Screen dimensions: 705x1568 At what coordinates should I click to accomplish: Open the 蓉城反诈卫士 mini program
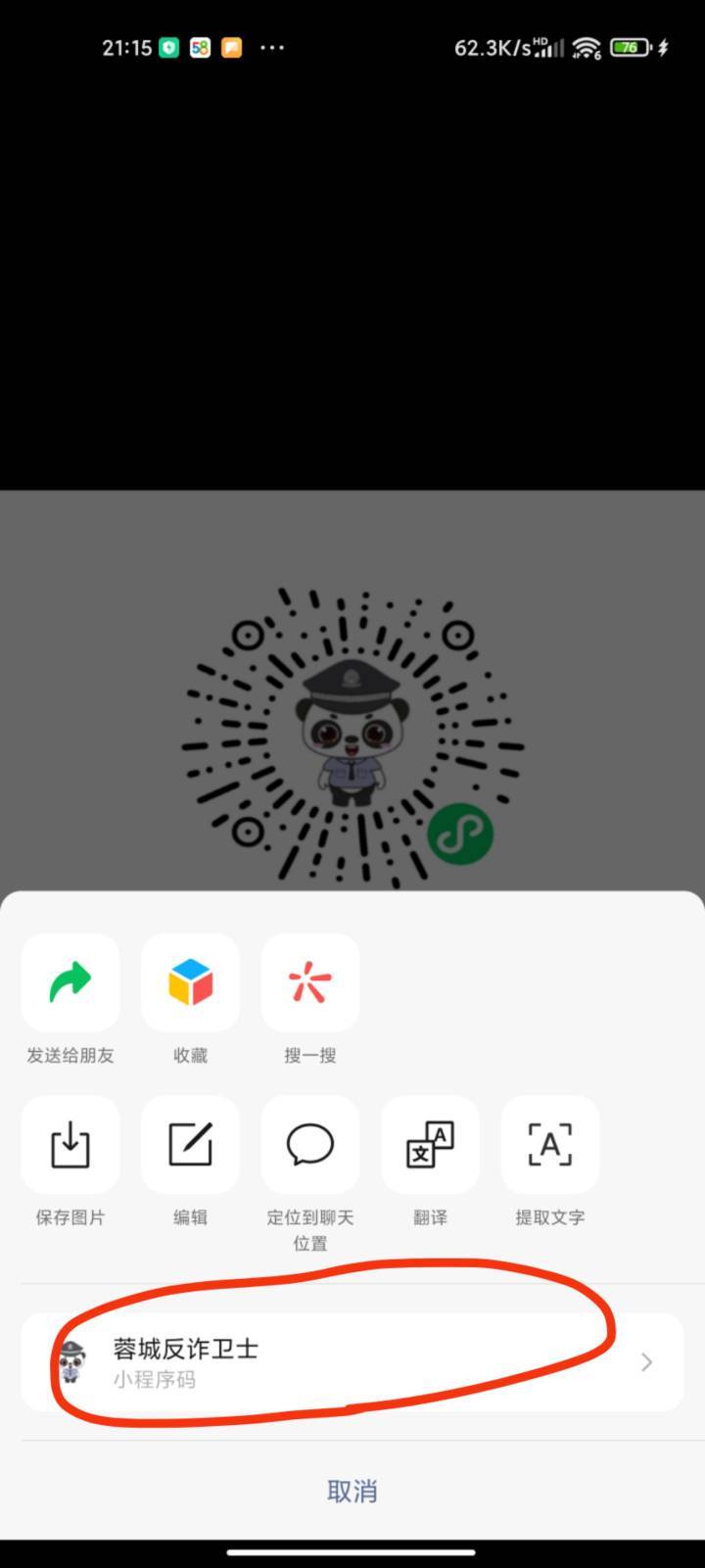[352, 1362]
